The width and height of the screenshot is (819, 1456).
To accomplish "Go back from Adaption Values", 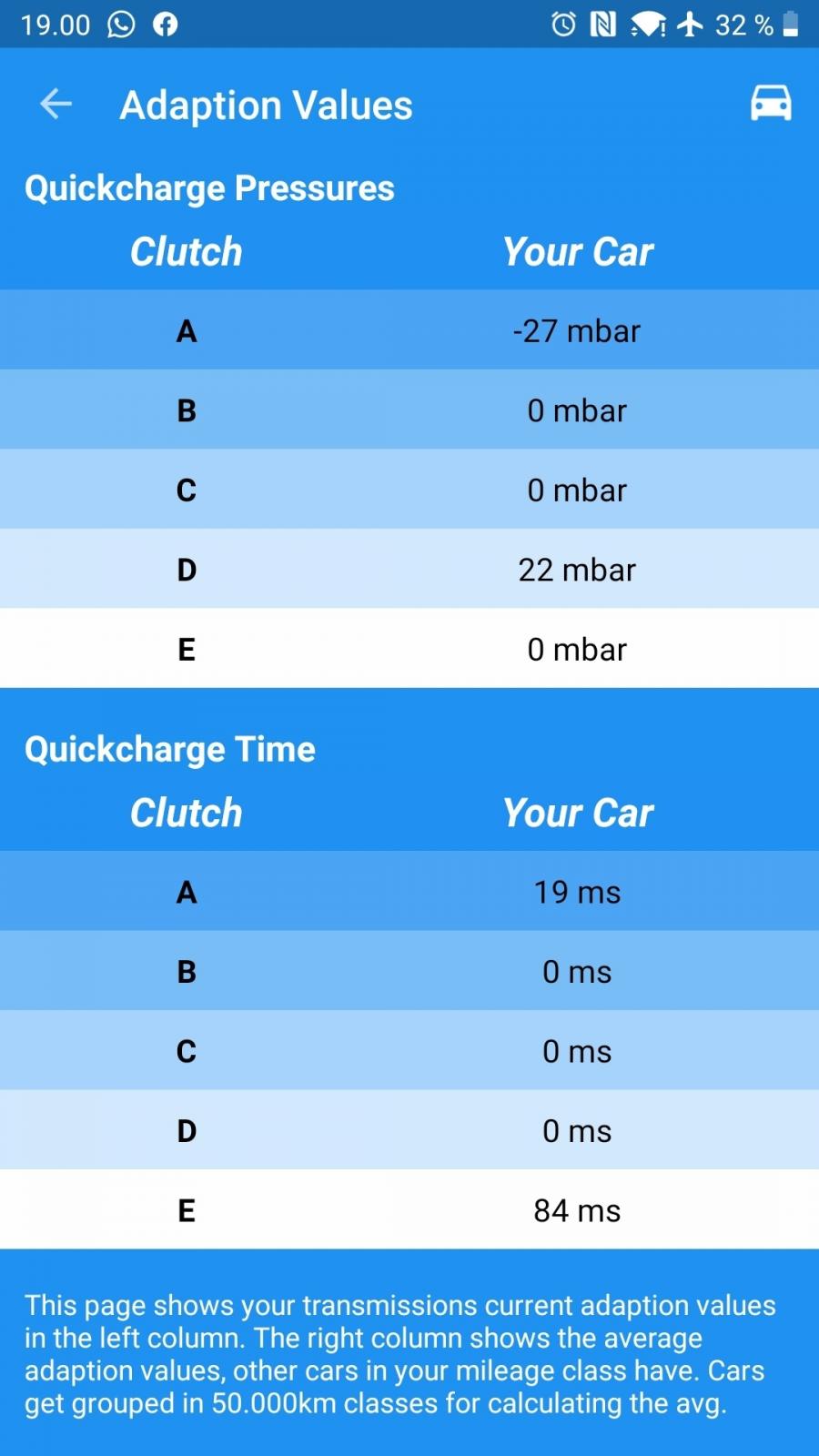I will point(56,104).
